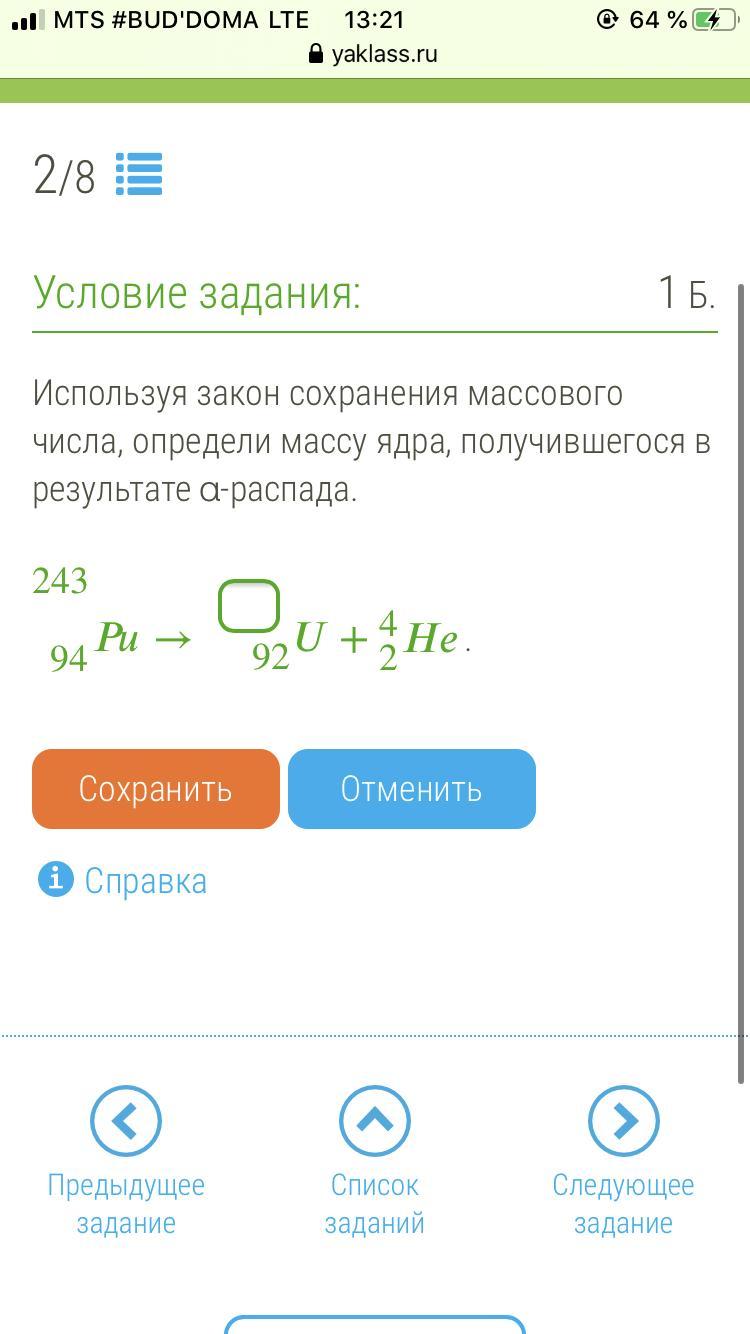Image resolution: width=750 pixels, height=1334 pixels.
Task: Tap the mass number input box
Action: 249,606
